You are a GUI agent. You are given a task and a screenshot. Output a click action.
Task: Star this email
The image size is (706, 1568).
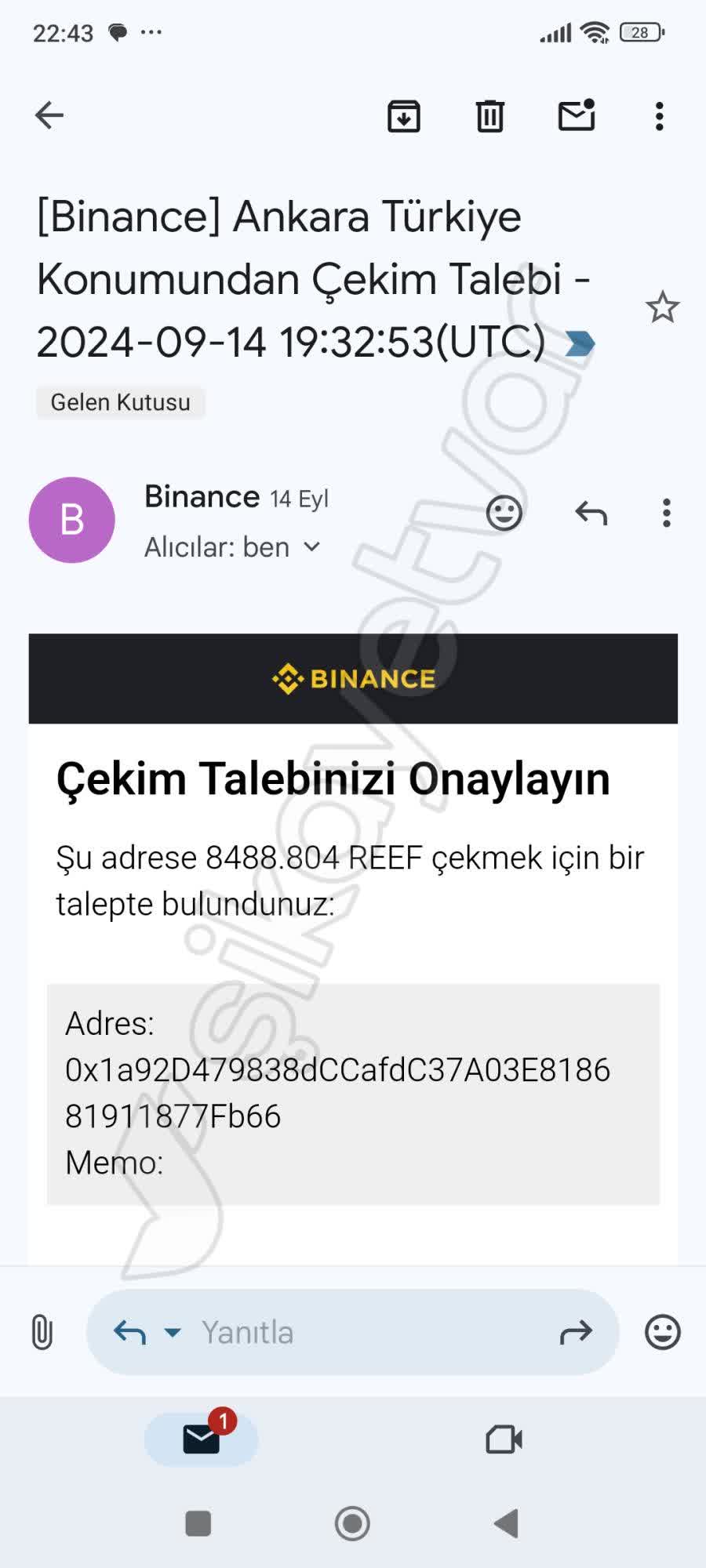[661, 308]
